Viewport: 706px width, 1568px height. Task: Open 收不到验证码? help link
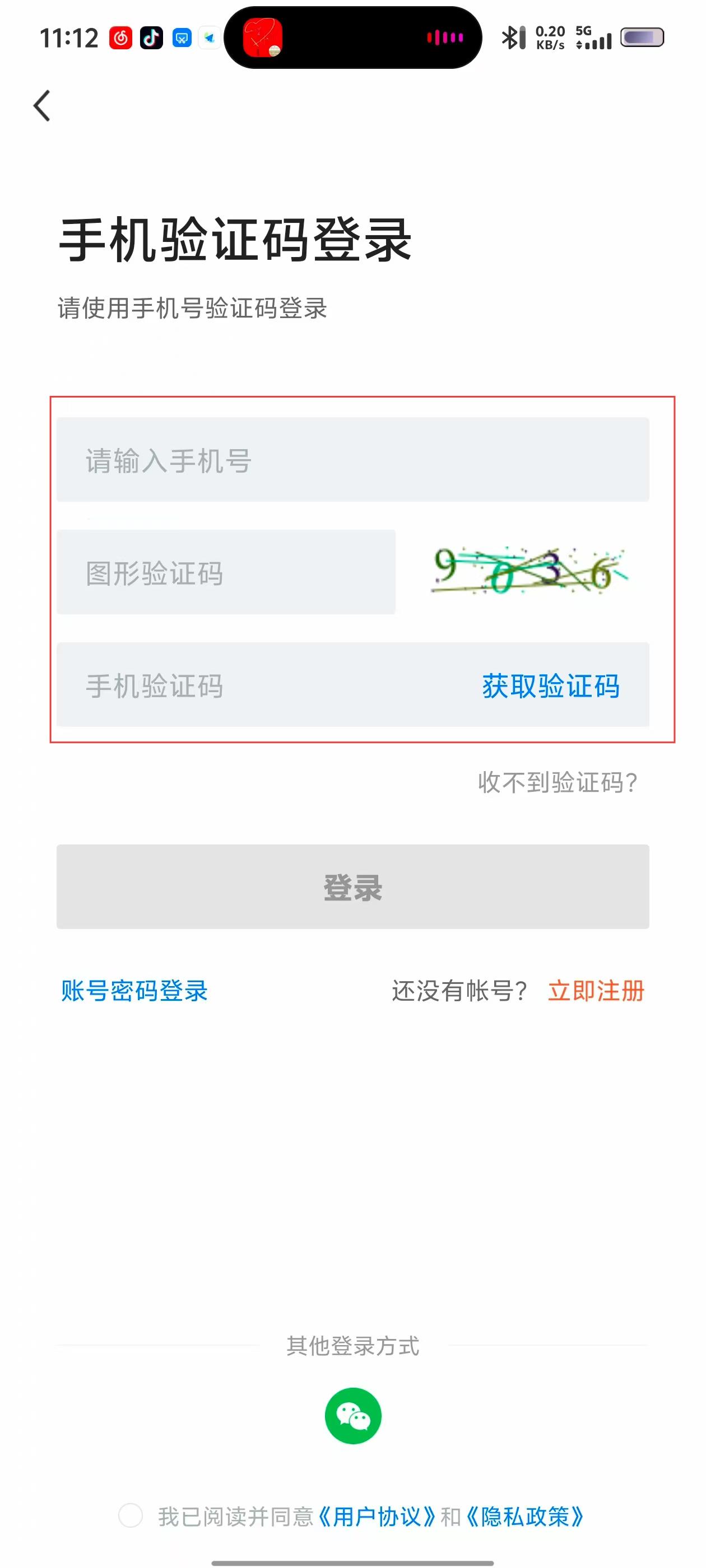pyautogui.click(x=557, y=782)
